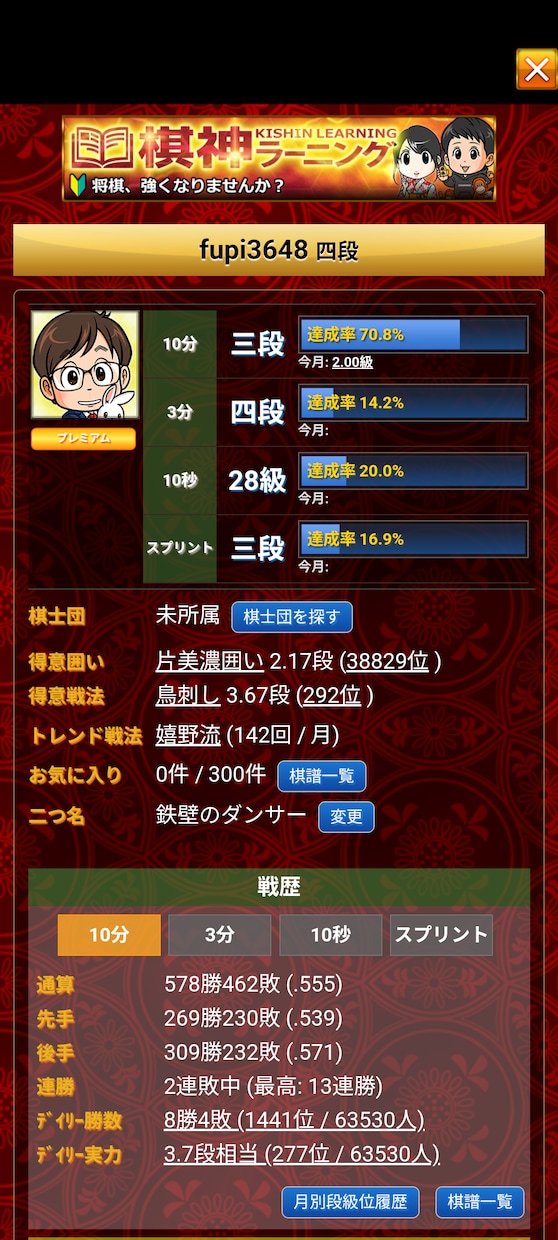
Task: View the 292位 strategy ranking
Action: click(333, 695)
